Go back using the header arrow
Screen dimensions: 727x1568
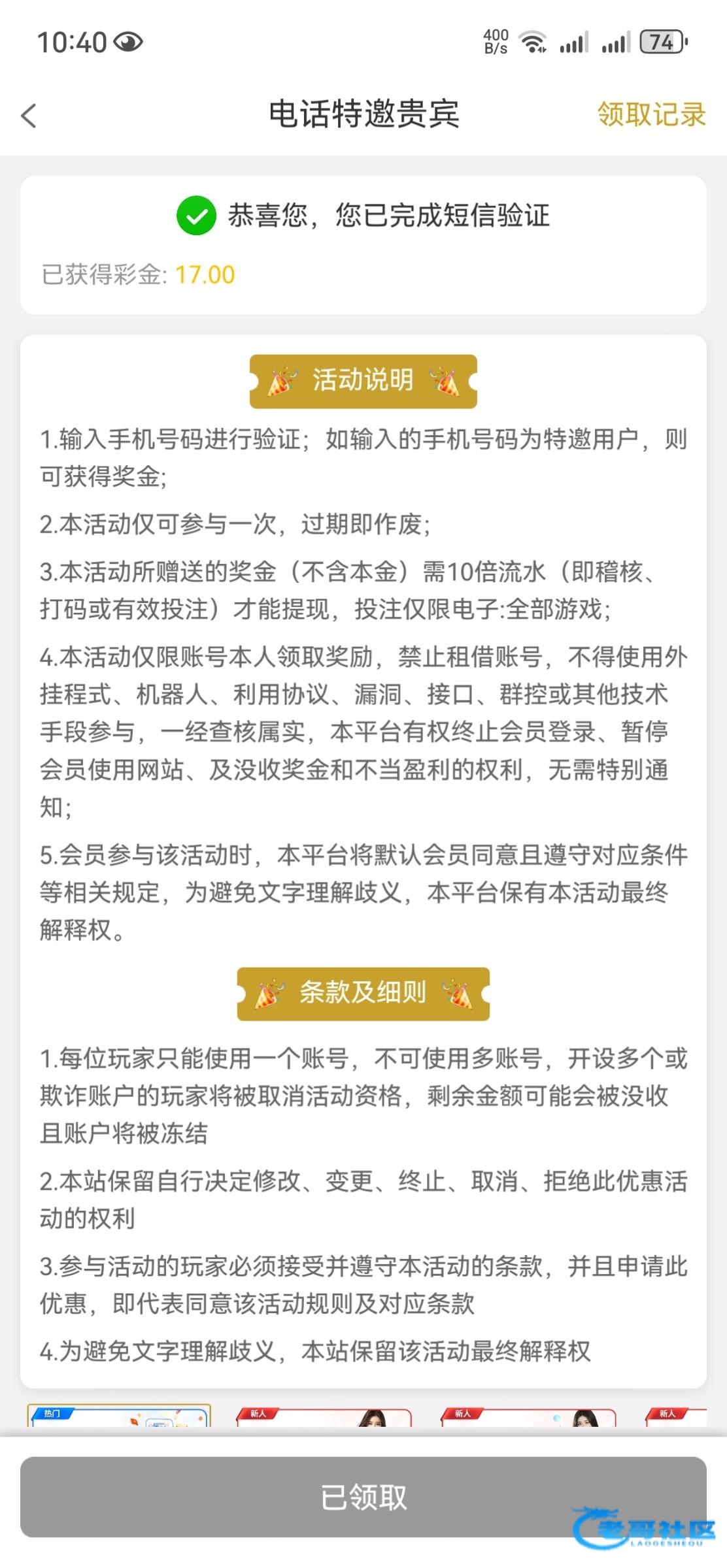coord(29,116)
